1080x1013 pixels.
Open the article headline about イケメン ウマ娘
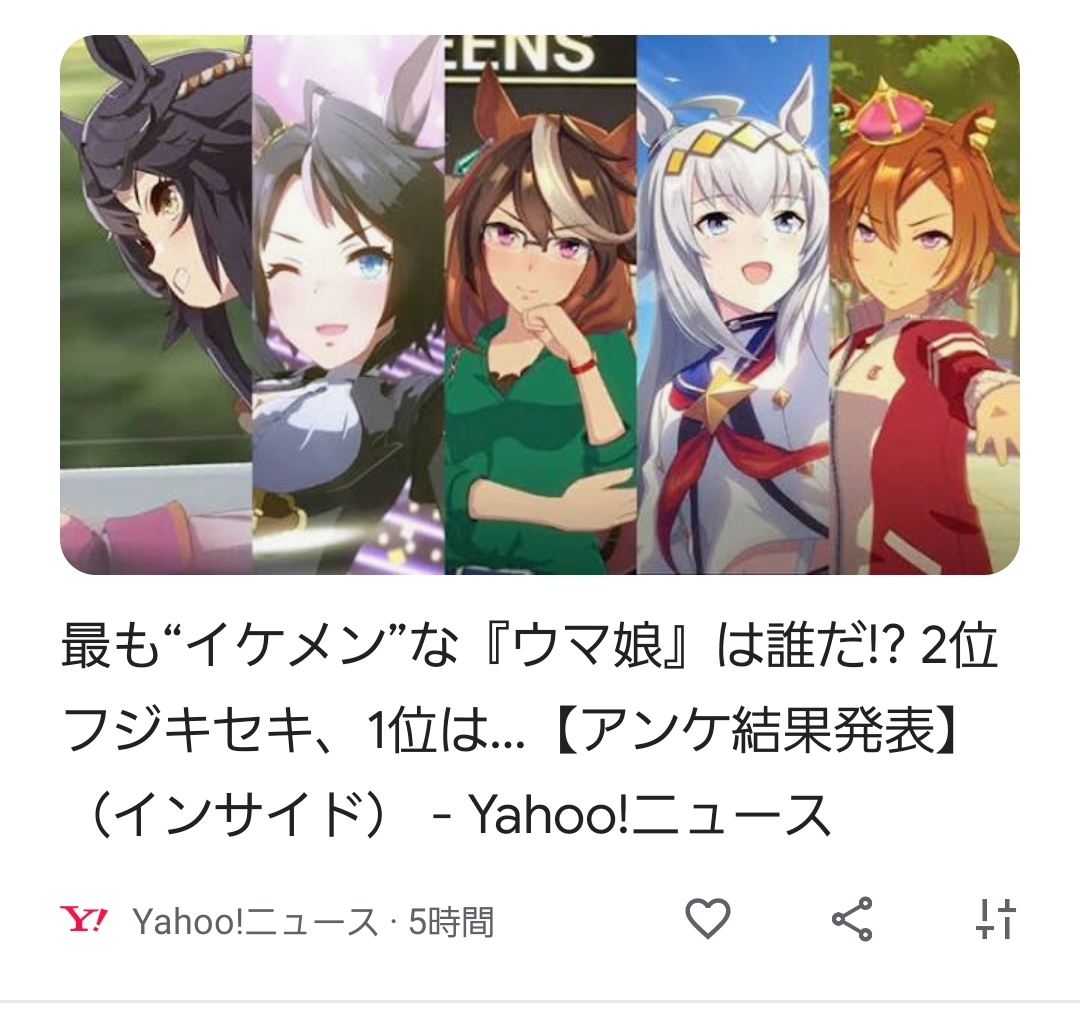(x=530, y=733)
